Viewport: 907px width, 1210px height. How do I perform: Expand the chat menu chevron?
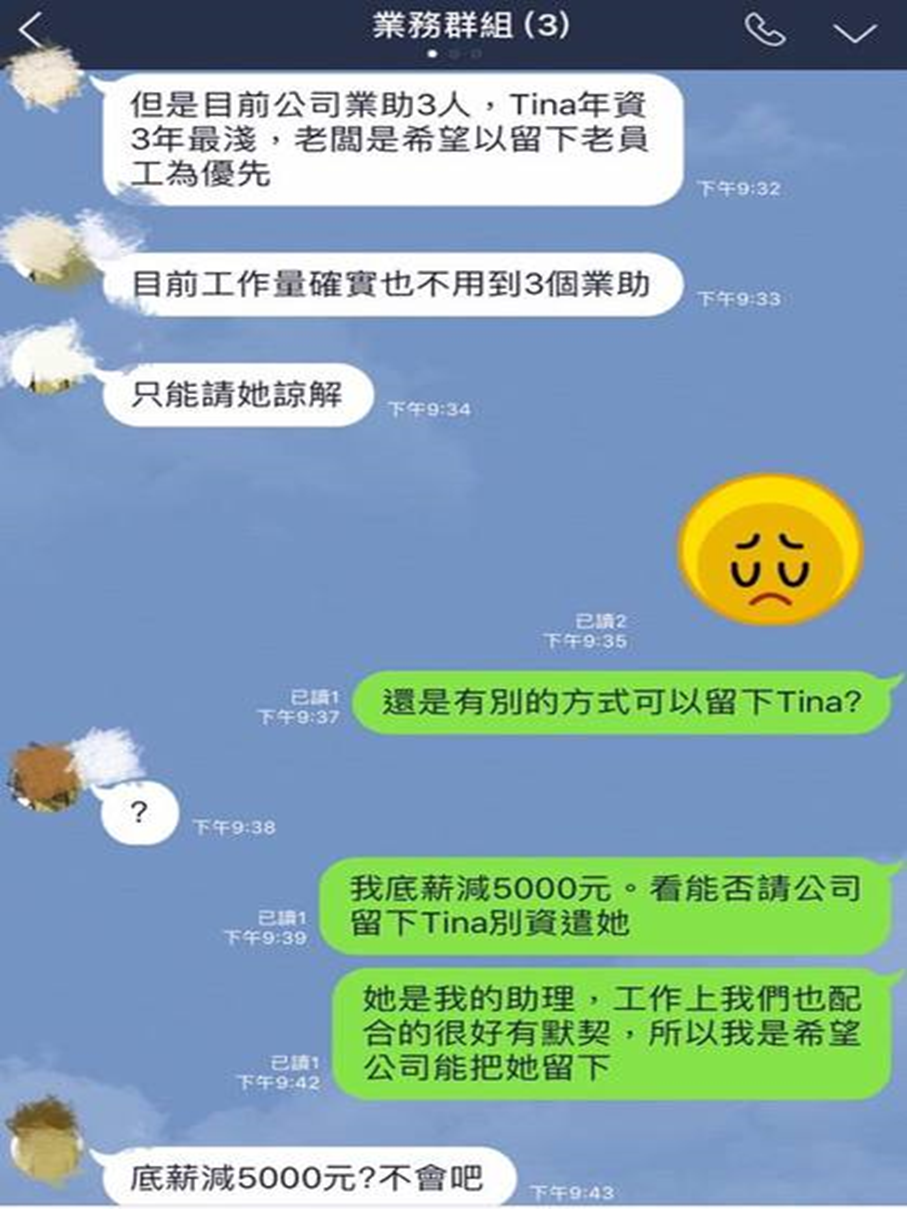855,31
